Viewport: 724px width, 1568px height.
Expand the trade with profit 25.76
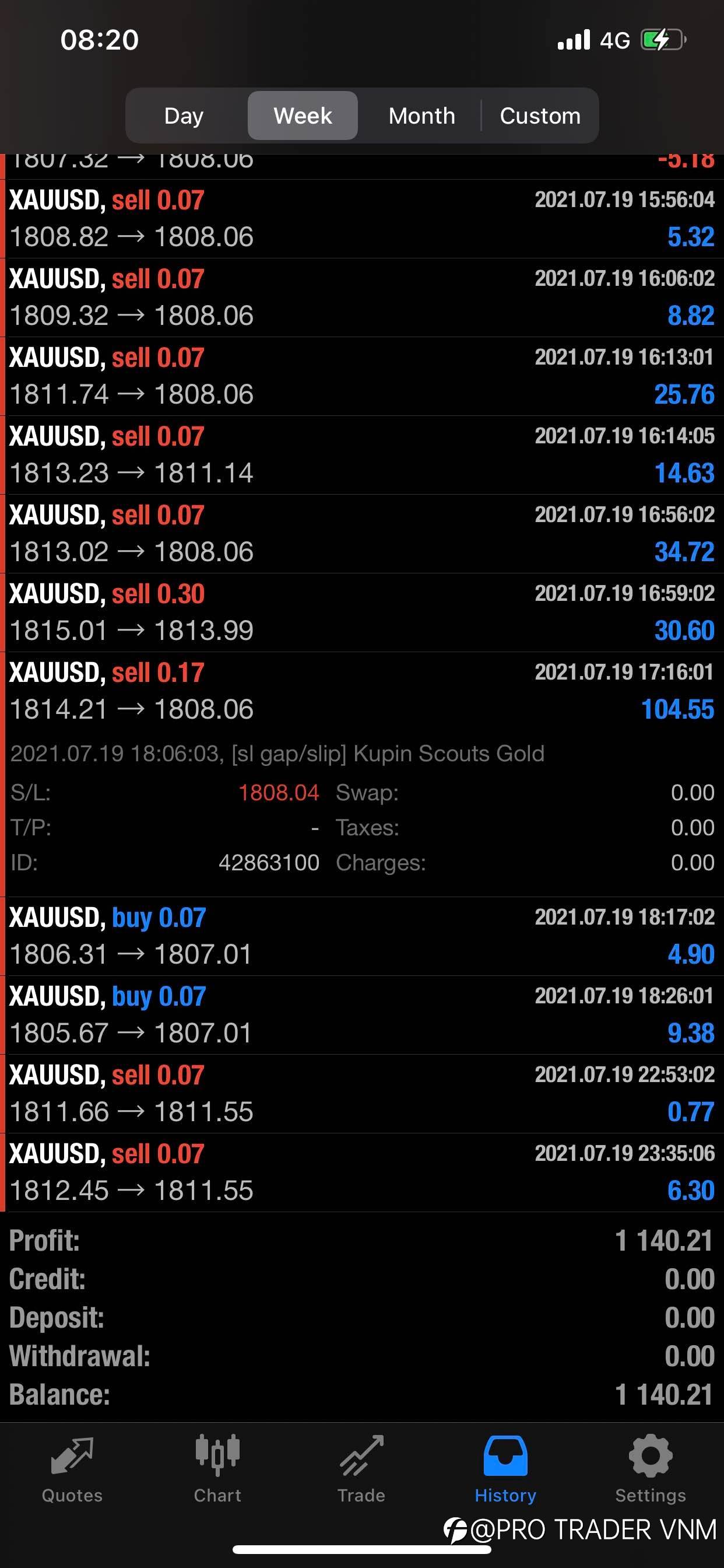361,376
